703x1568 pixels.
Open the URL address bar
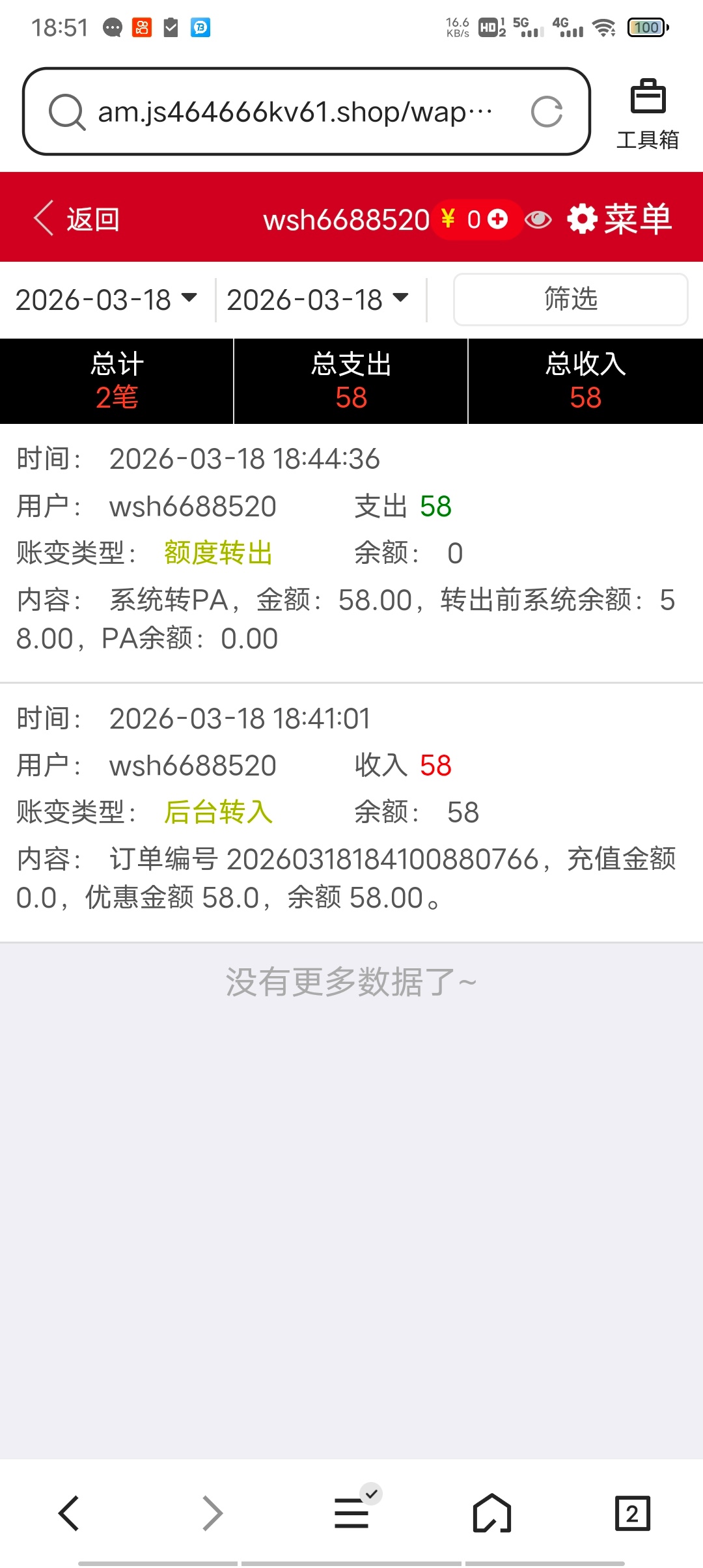[293, 112]
